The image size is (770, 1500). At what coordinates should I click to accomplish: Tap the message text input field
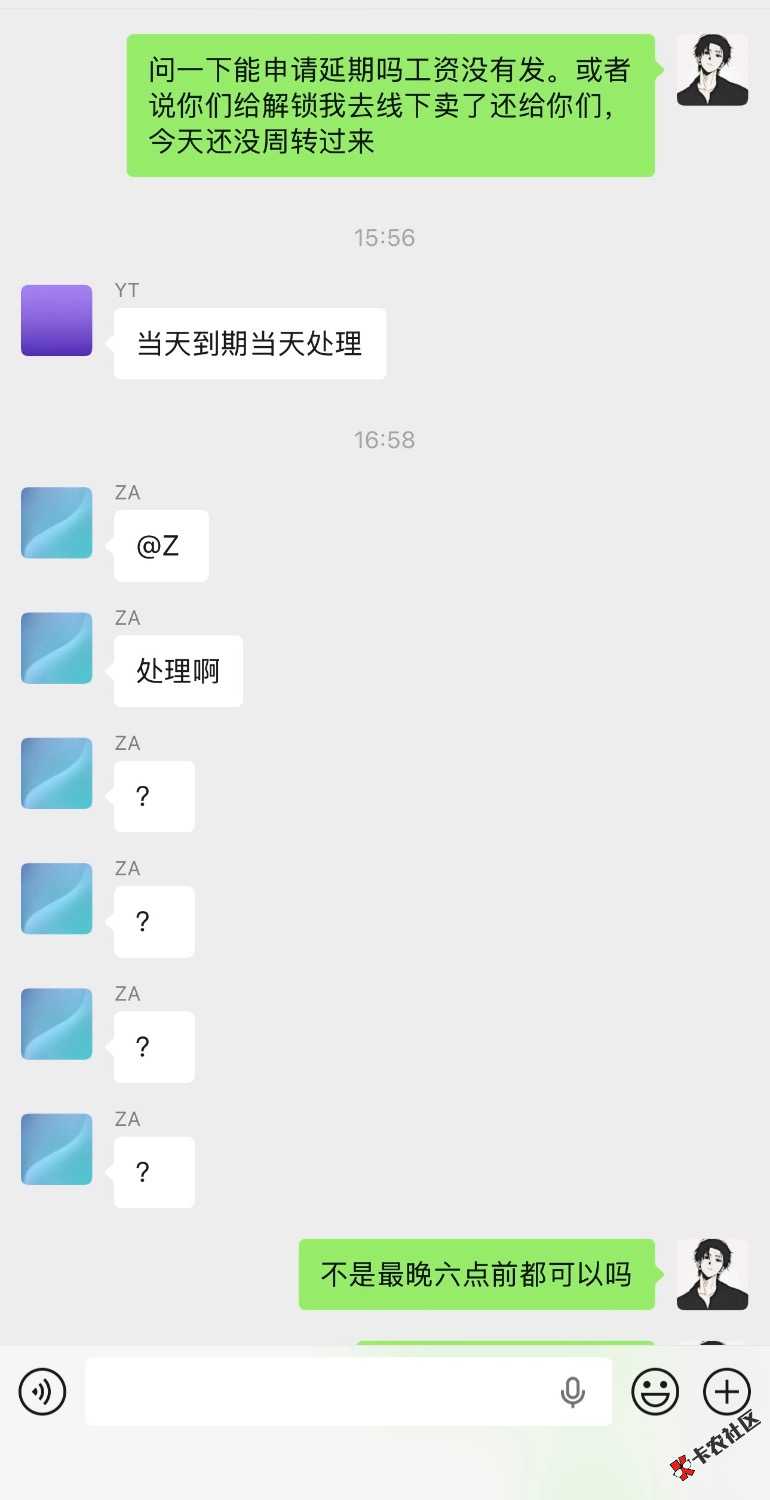pyautogui.click(x=320, y=1391)
